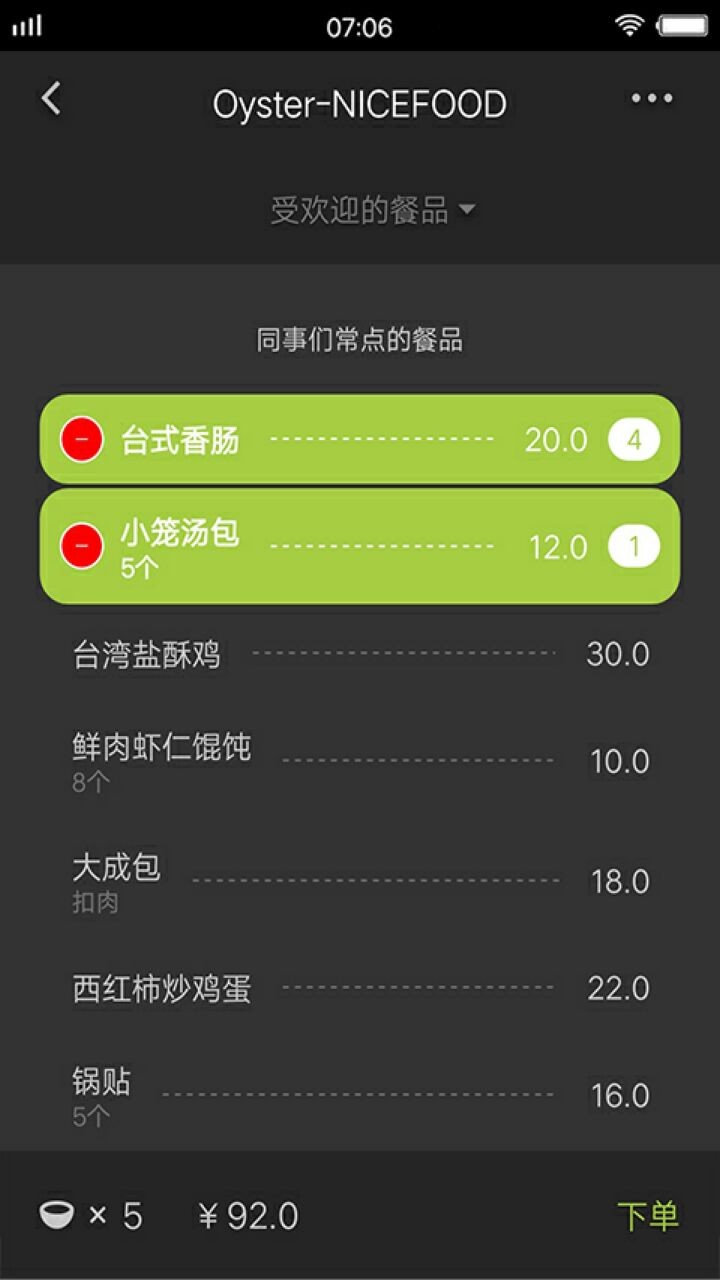The width and height of the screenshot is (720, 1280).
Task: Select the 同事们常点的餐品 section header
Action: [x=360, y=340]
